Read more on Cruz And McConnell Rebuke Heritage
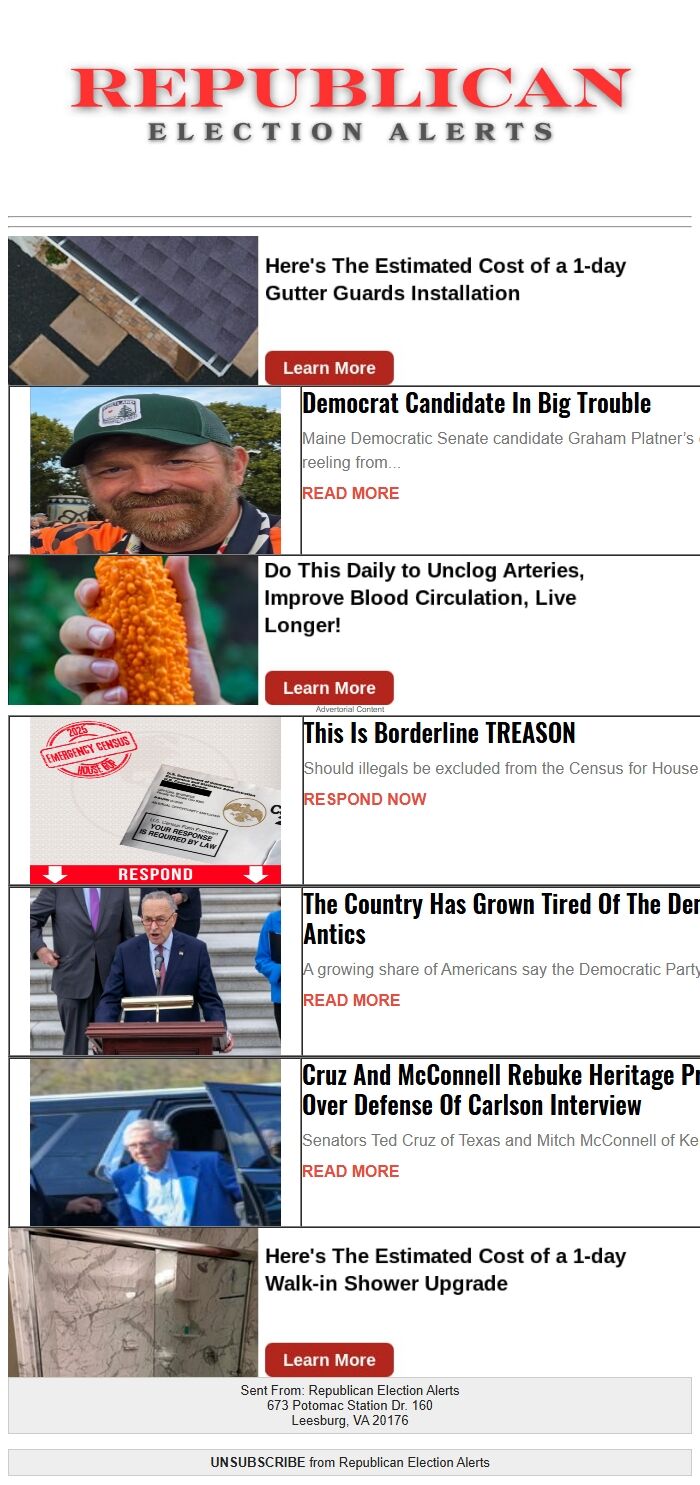This screenshot has width=700, height=1485. point(350,1171)
